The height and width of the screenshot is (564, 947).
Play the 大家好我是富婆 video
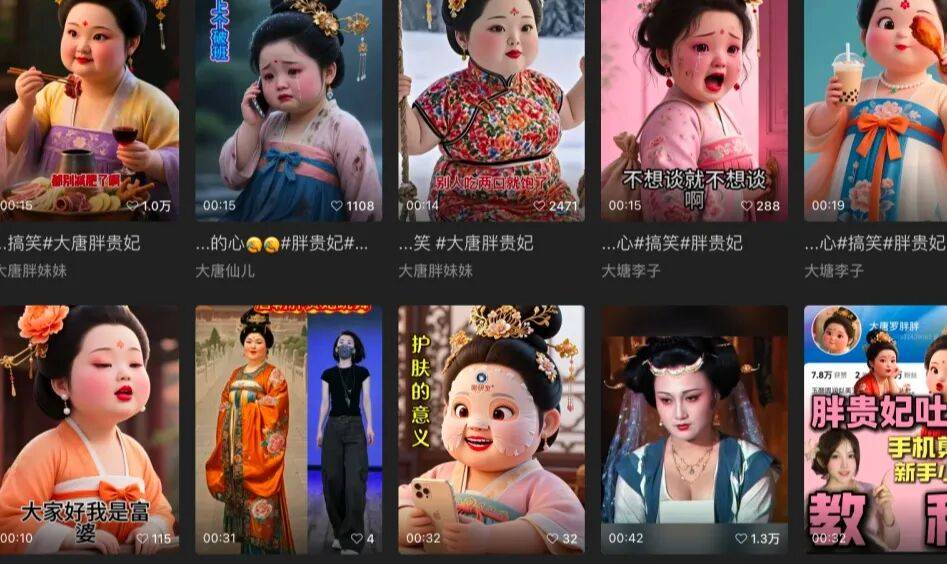(88, 428)
